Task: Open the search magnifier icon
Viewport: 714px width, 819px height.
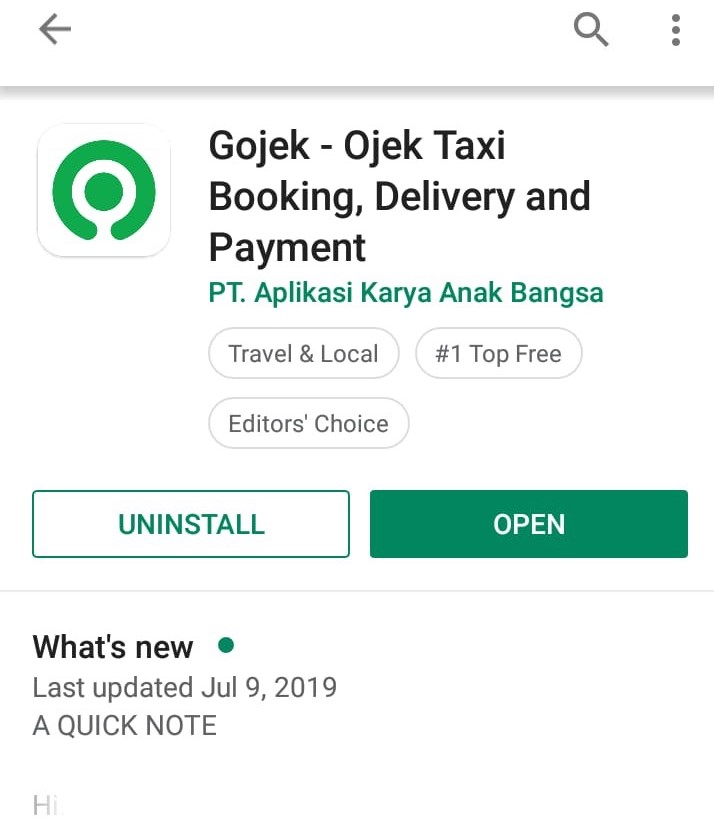Action: pos(591,31)
